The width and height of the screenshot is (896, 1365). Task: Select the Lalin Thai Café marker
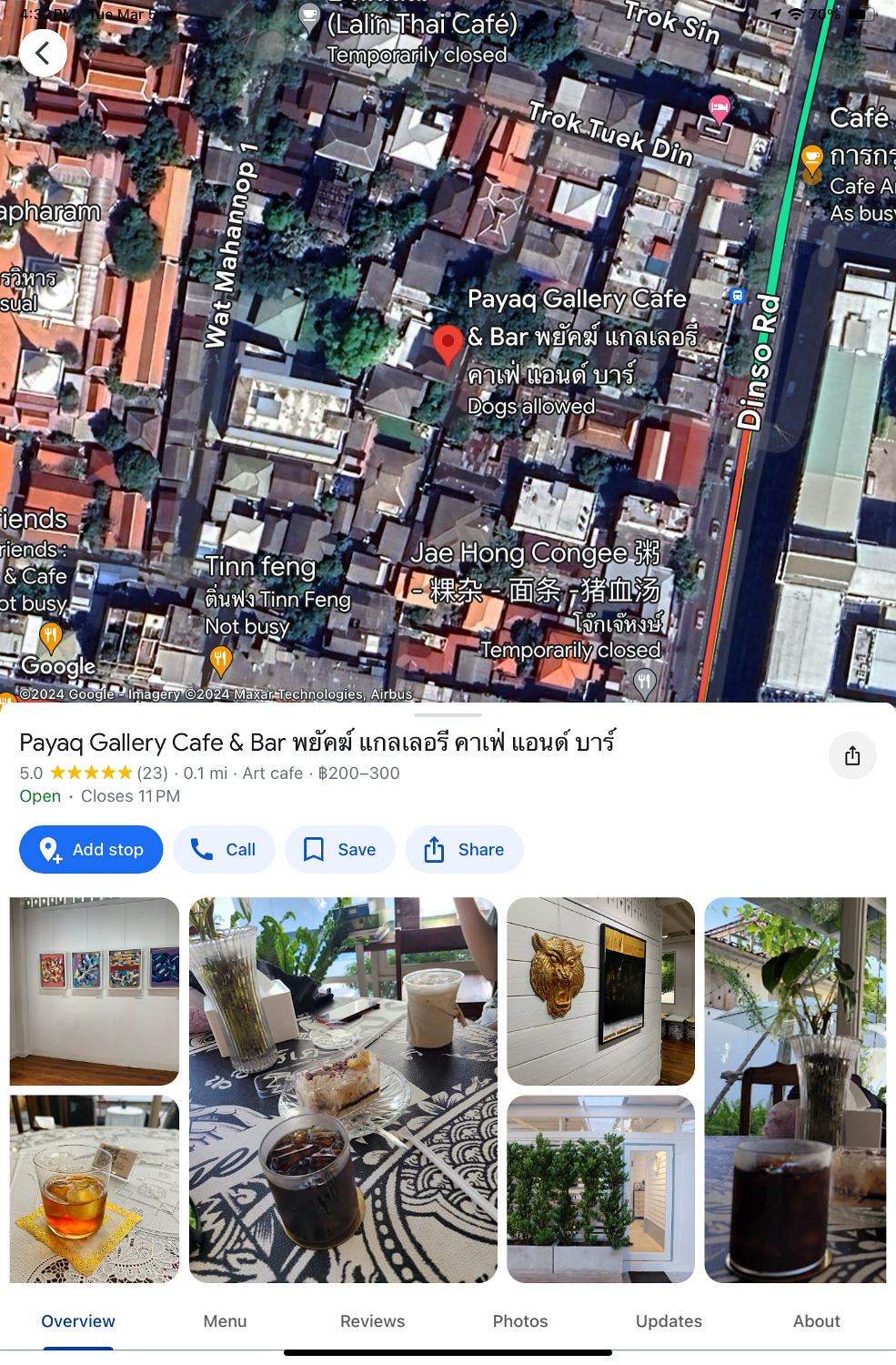(x=310, y=16)
